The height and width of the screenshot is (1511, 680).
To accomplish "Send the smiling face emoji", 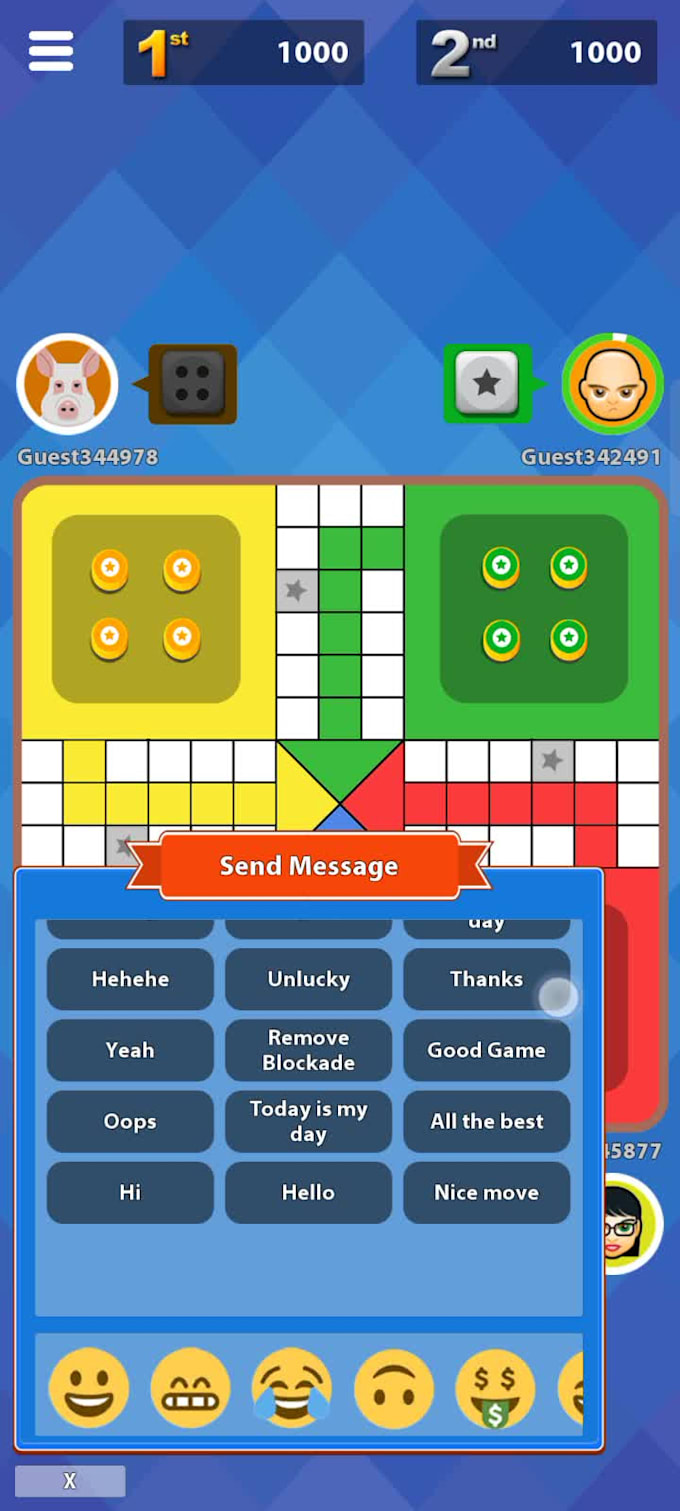I will coord(89,1387).
